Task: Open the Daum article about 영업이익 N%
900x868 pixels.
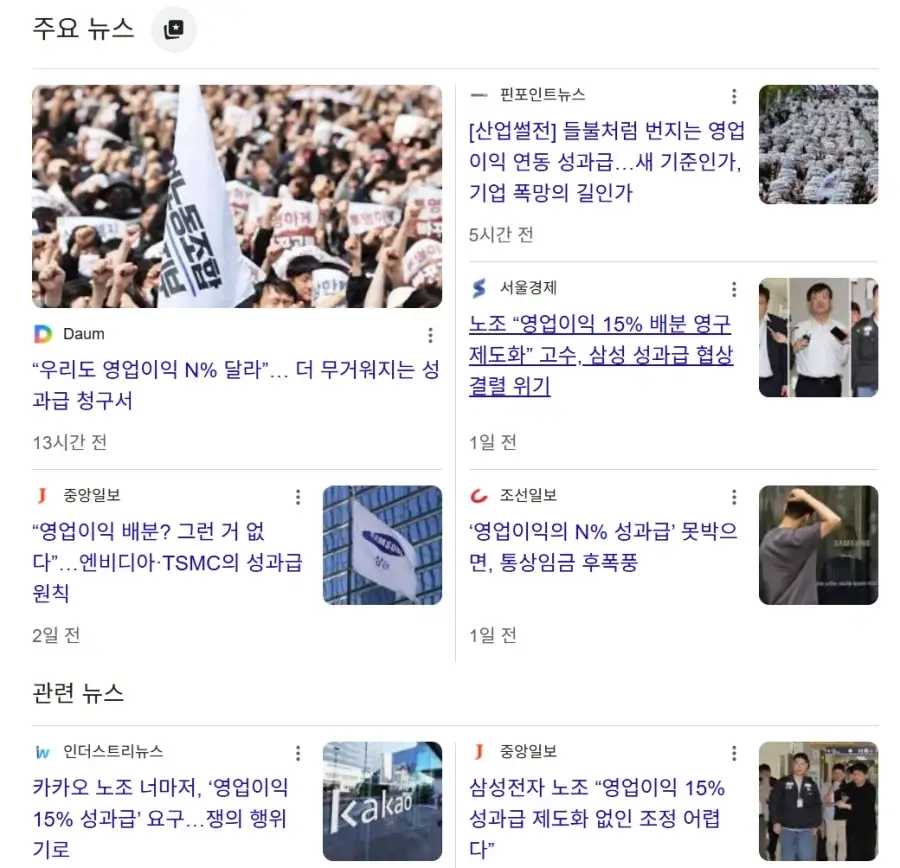Action: [236, 385]
